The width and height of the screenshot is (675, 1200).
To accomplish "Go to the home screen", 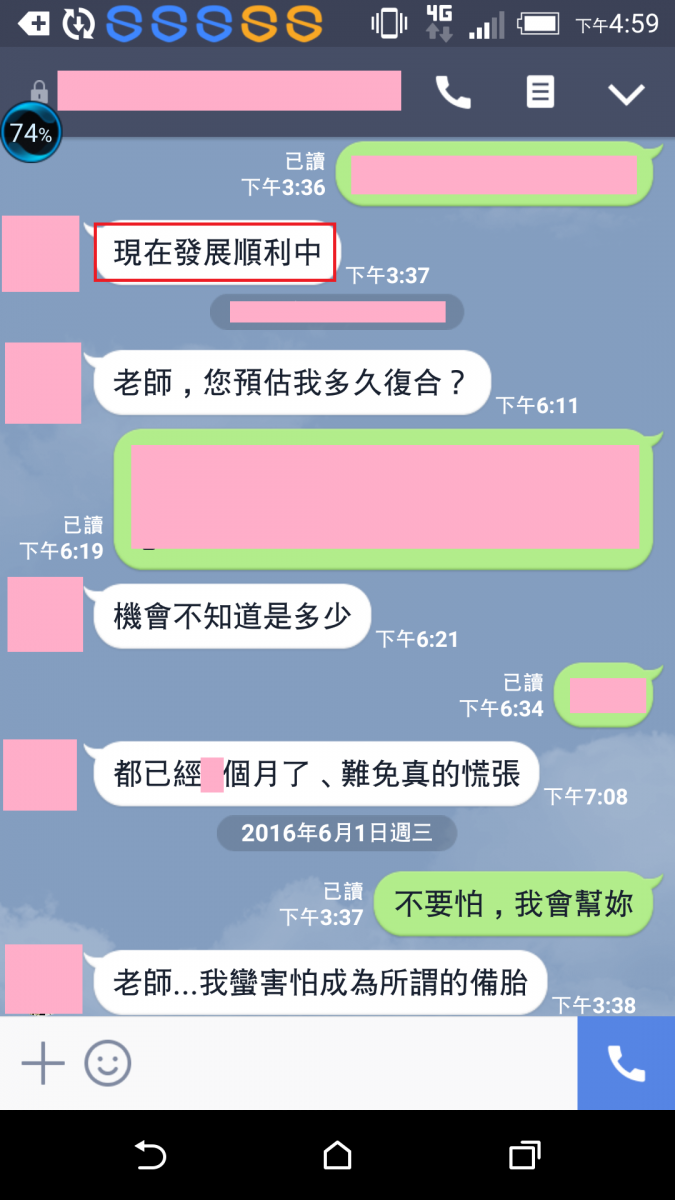I will (338, 1156).
